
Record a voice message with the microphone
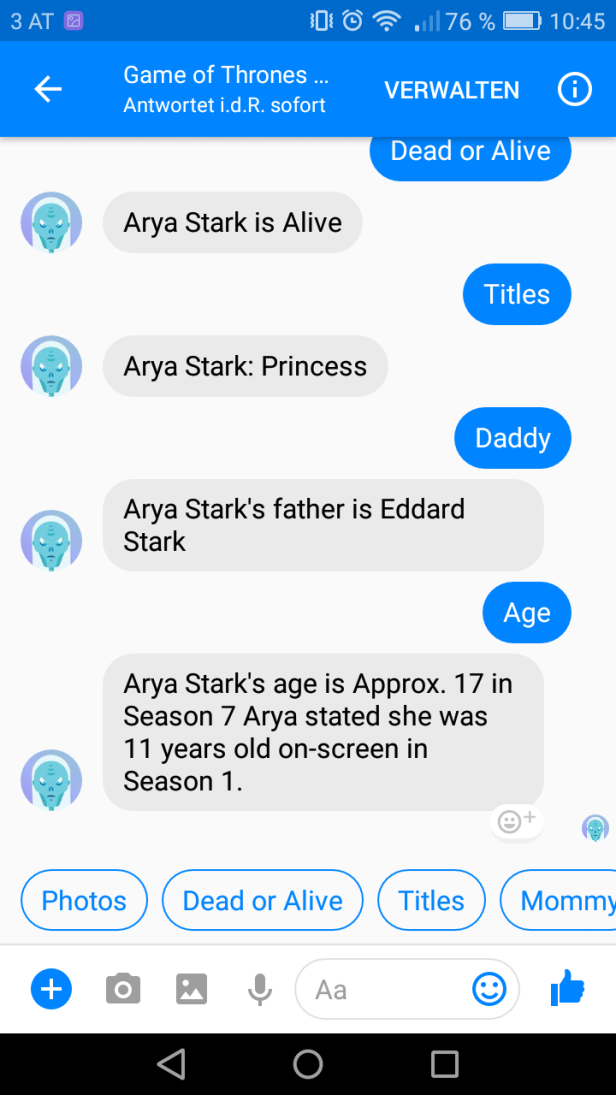click(260, 989)
